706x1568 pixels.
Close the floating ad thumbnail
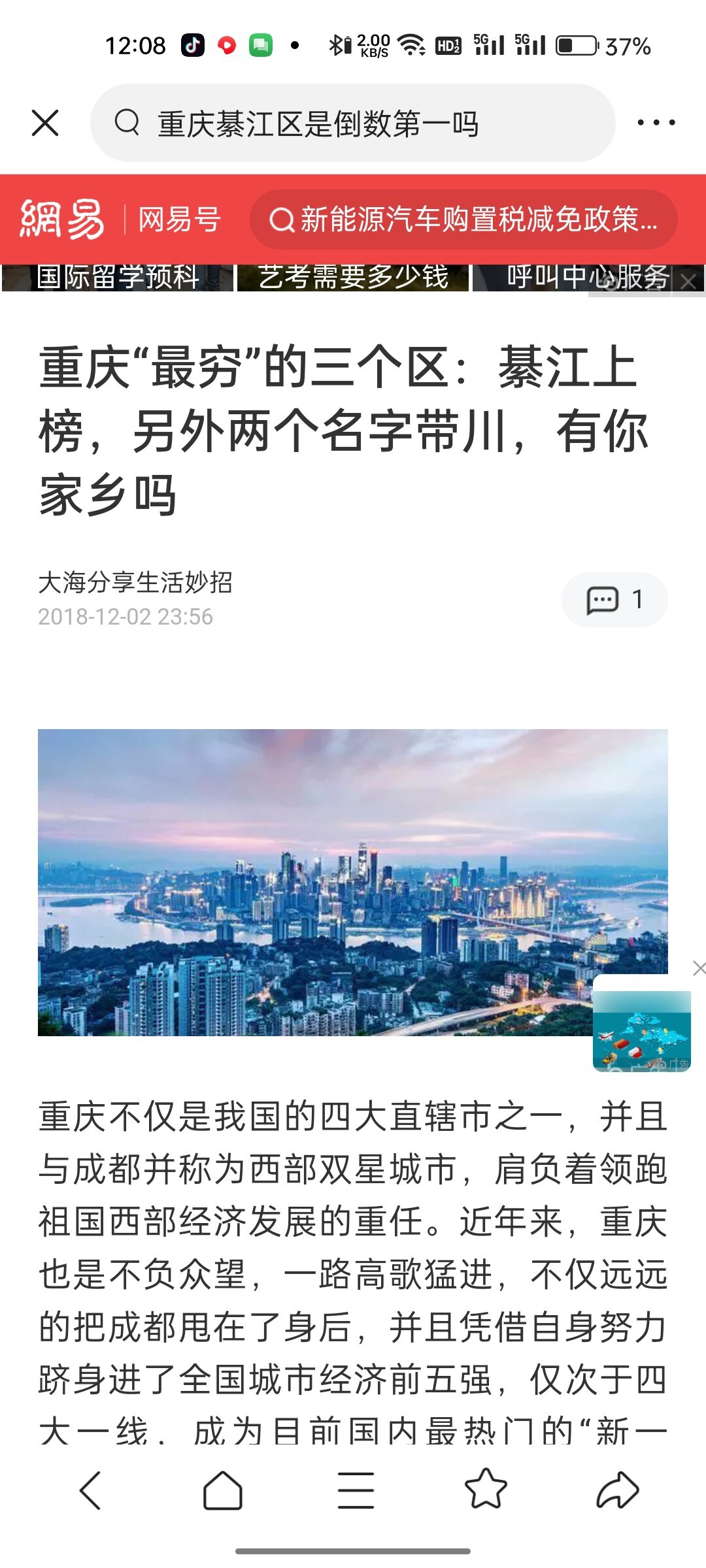[699, 968]
